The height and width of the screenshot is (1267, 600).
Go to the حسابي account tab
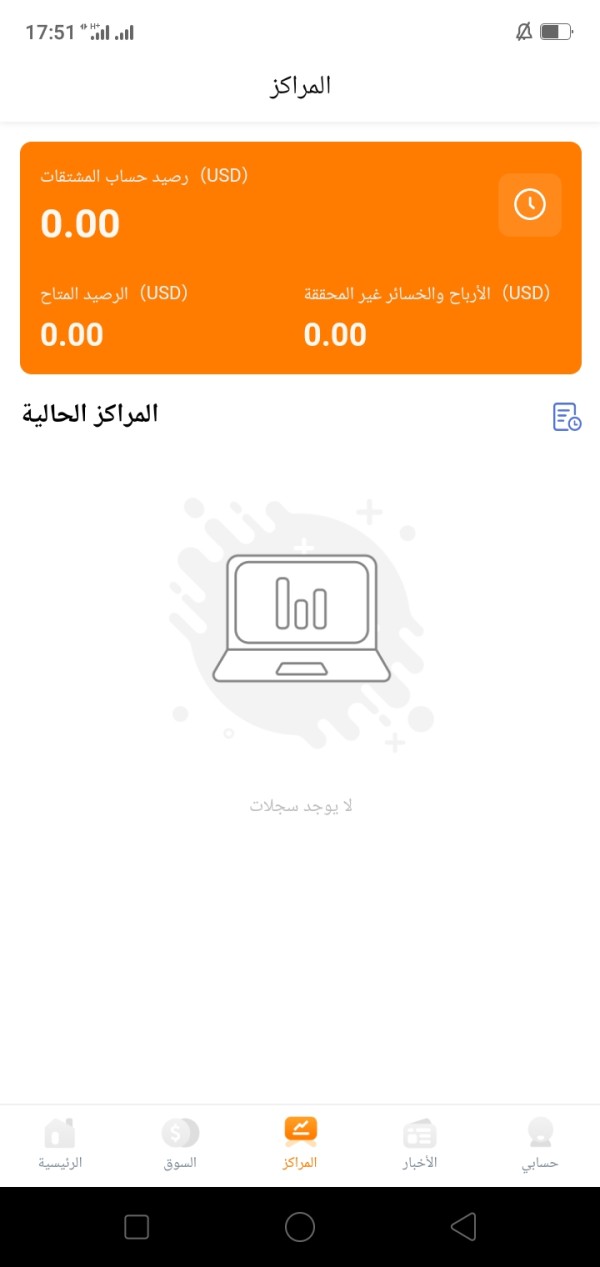tap(540, 1145)
